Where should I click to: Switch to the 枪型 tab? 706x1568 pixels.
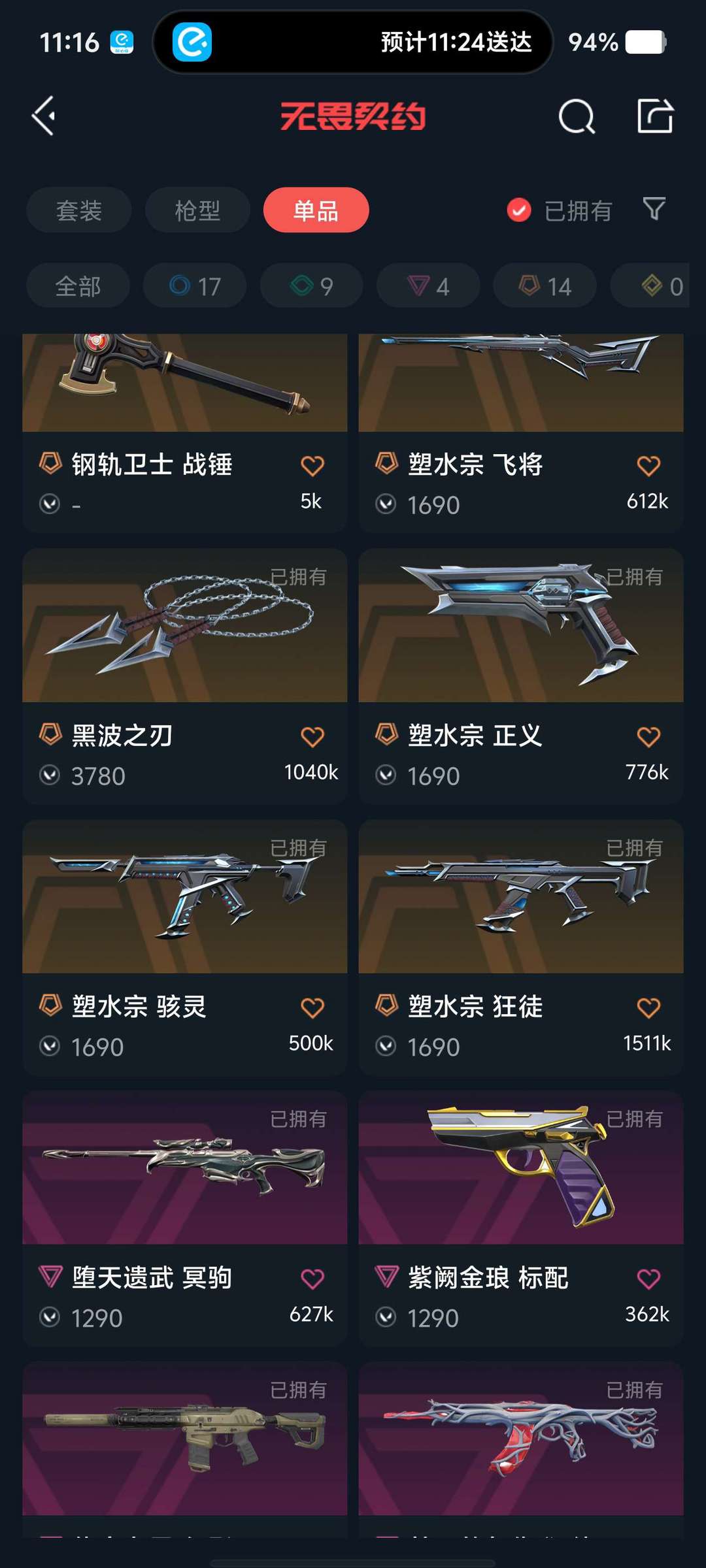click(197, 210)
